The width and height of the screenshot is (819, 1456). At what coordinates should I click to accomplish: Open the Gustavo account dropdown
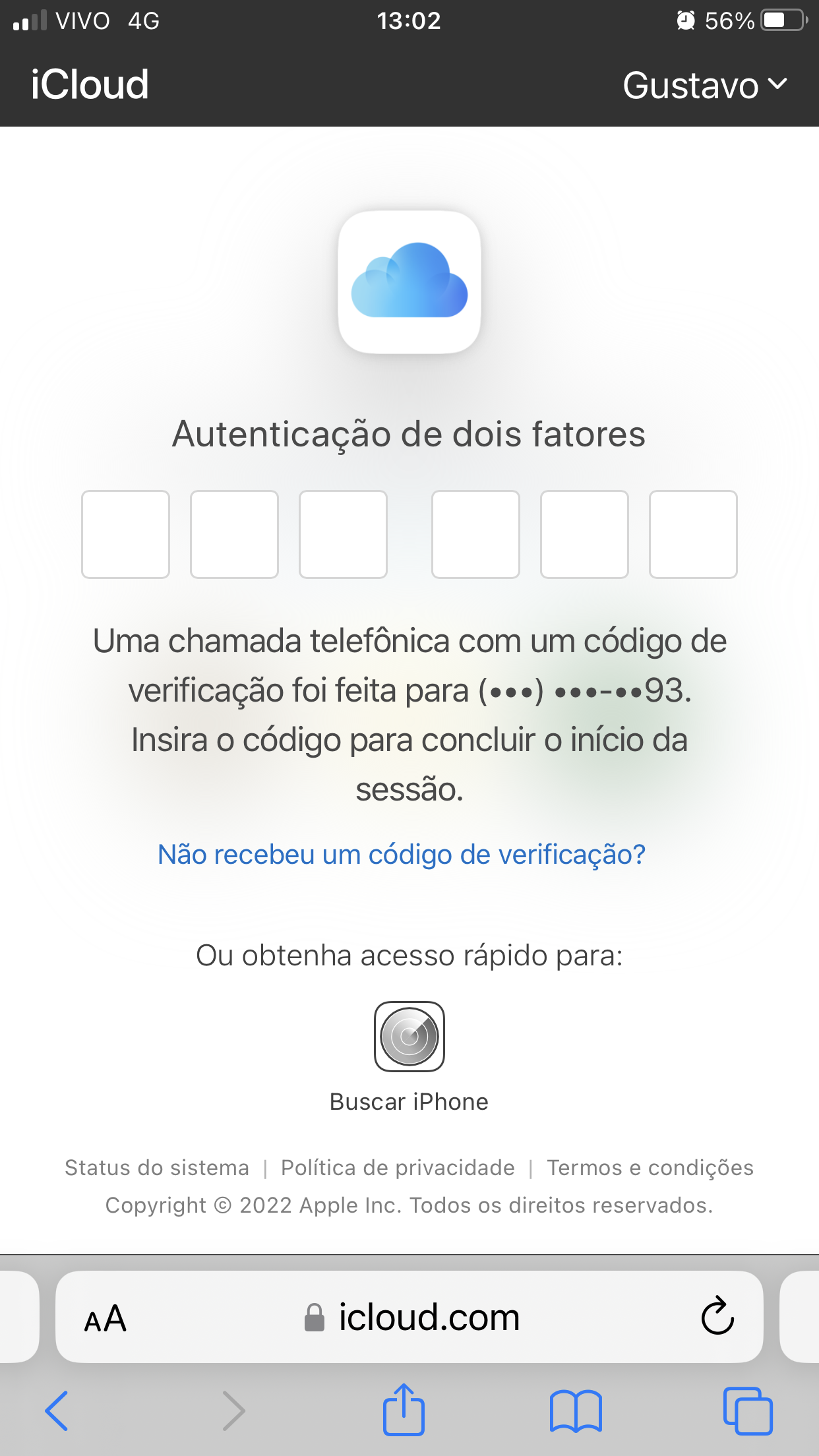pos(705,86)
